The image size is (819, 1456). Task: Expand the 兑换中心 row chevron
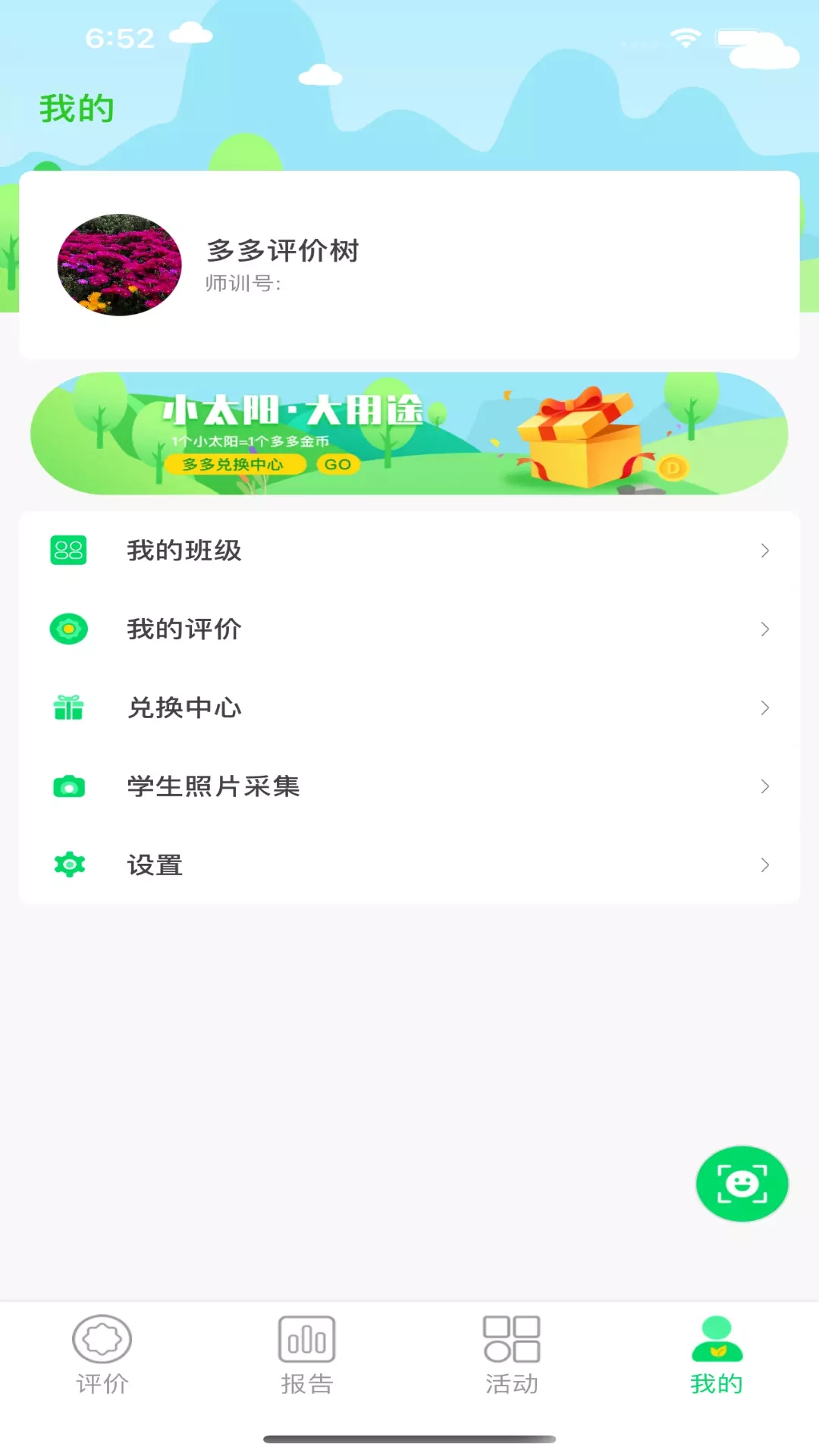[764, 709]
